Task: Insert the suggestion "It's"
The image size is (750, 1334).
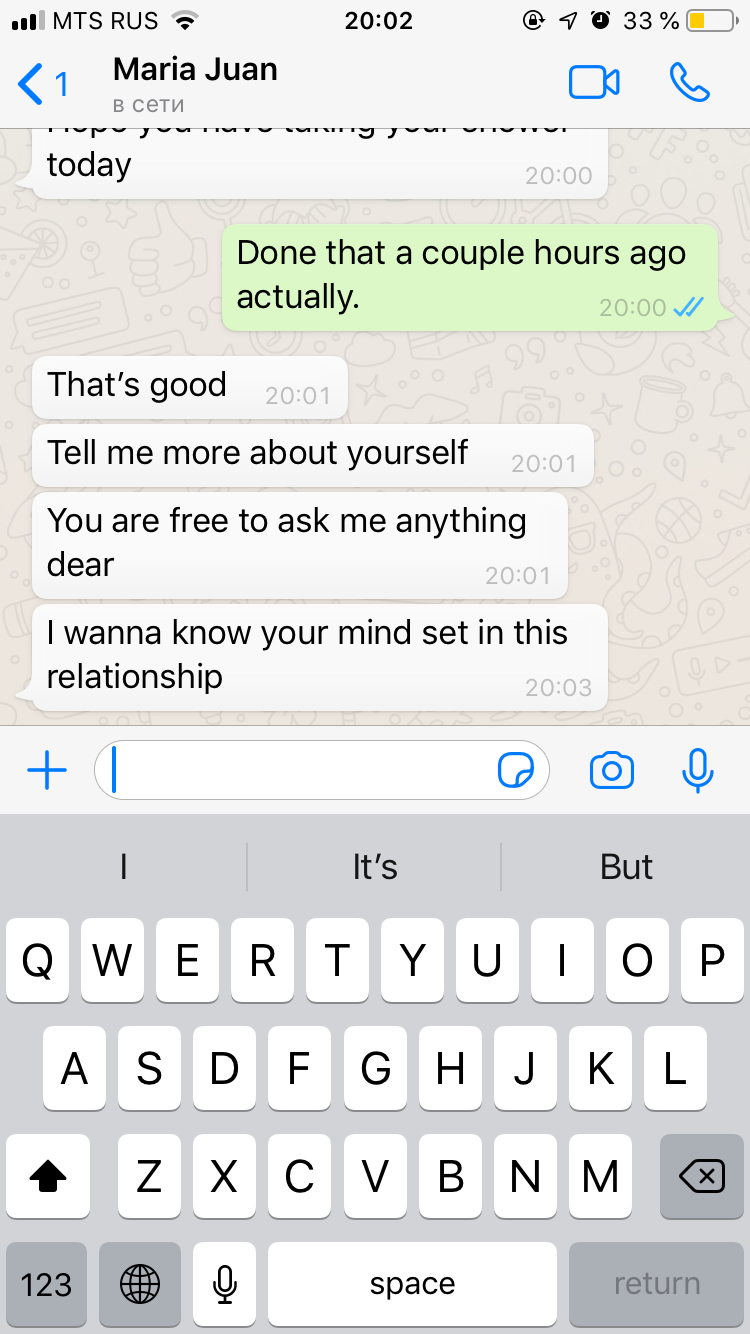Action: click(375, 866)
